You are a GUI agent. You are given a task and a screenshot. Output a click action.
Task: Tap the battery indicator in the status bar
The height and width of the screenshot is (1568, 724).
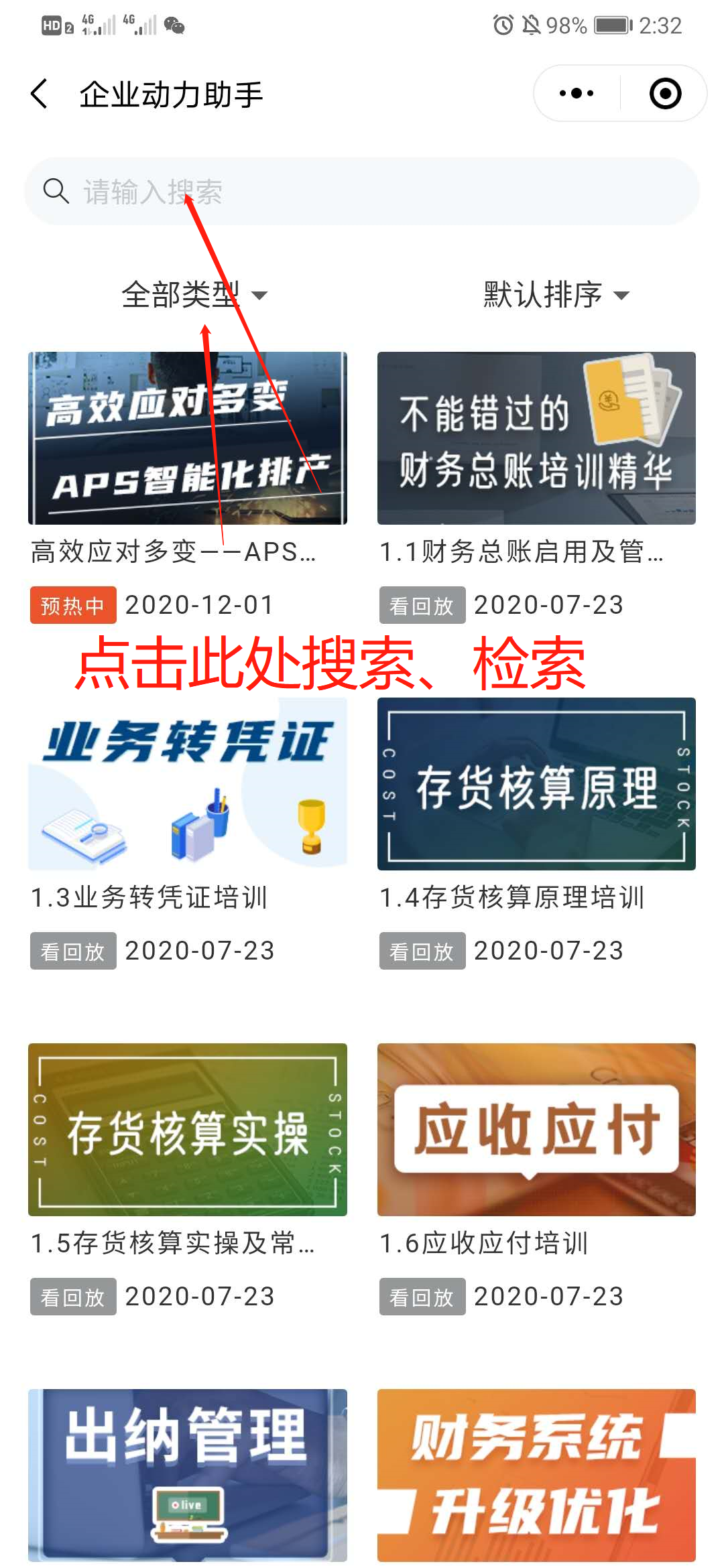coord(611,25)
